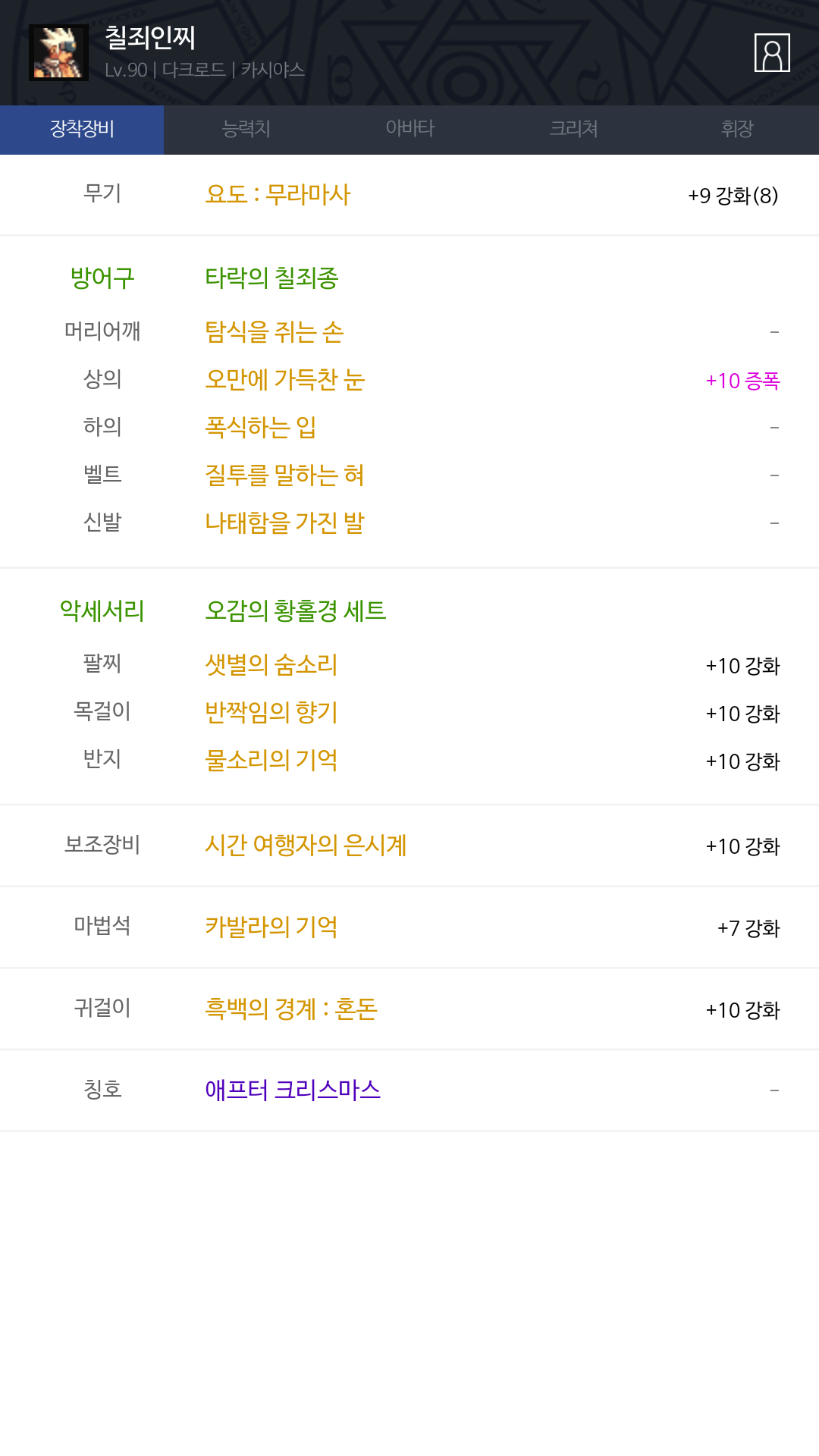819x1456 pixels.
Task: Open the 크리쳐 tab
Action: pos(573,129)
